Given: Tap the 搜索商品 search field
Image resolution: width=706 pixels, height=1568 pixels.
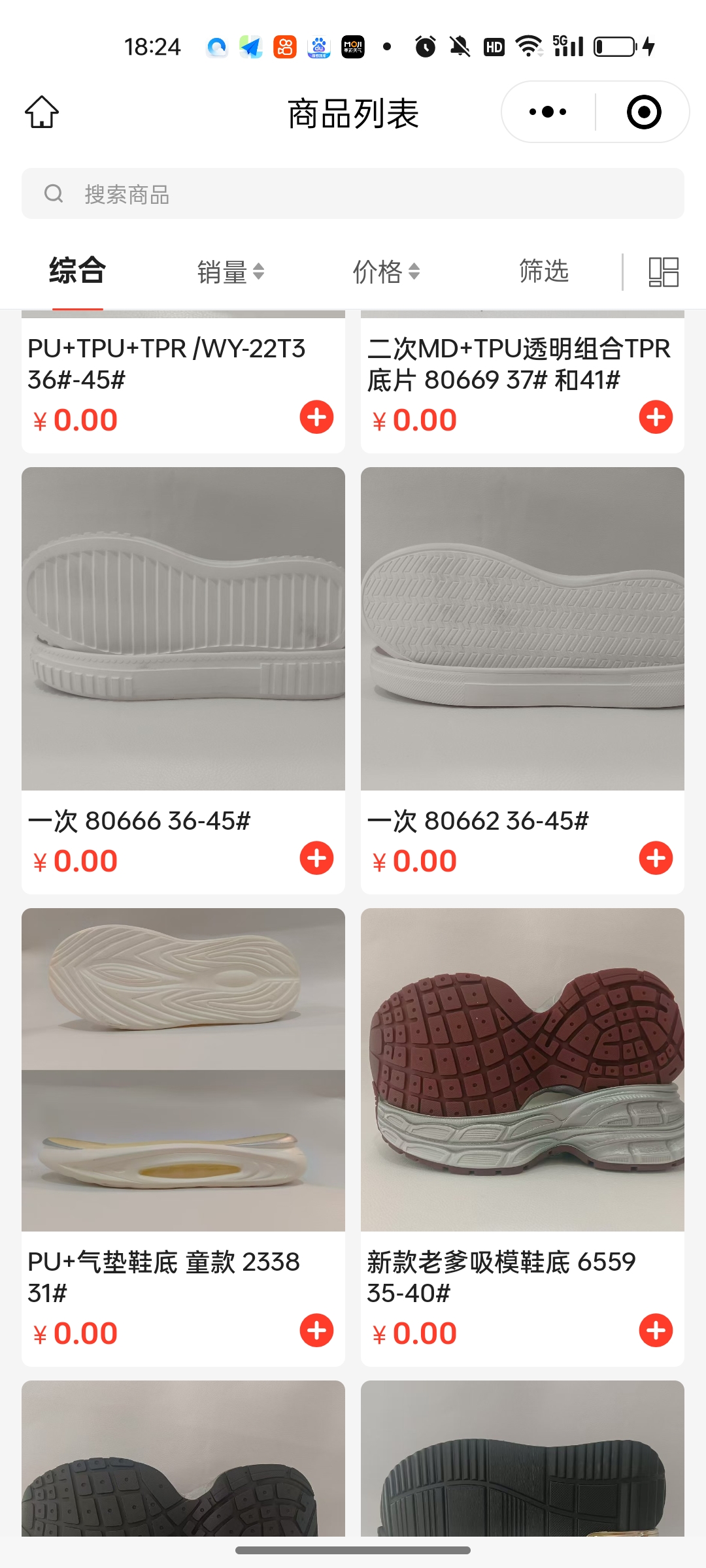Looking at the screenshot, I should pyautogui.click(x=353, y=194).
